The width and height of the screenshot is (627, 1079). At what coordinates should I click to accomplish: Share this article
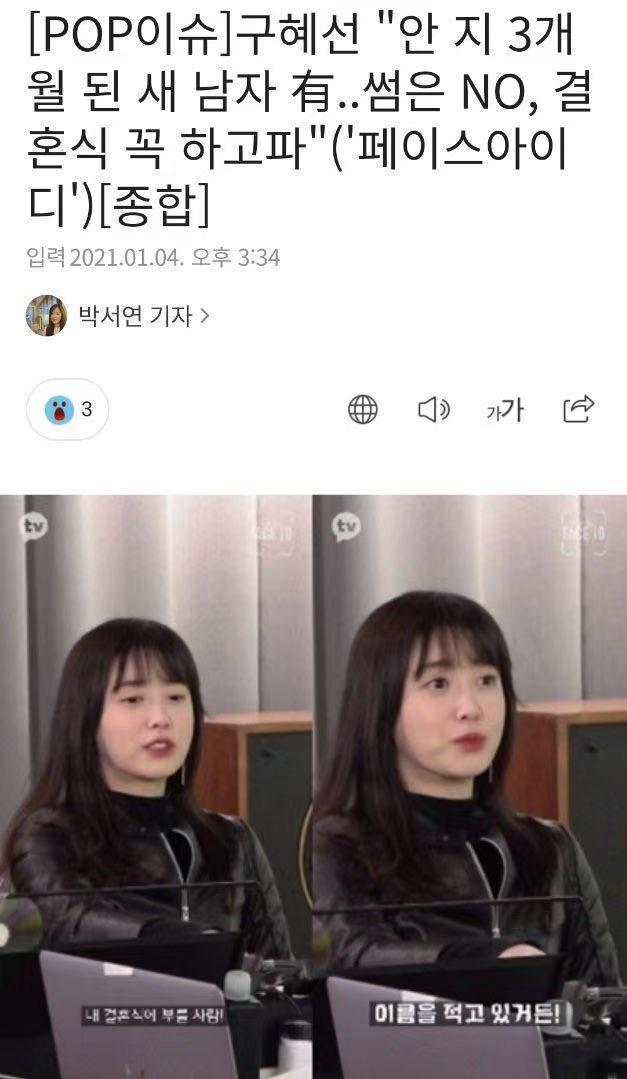(x=578, y=408)
